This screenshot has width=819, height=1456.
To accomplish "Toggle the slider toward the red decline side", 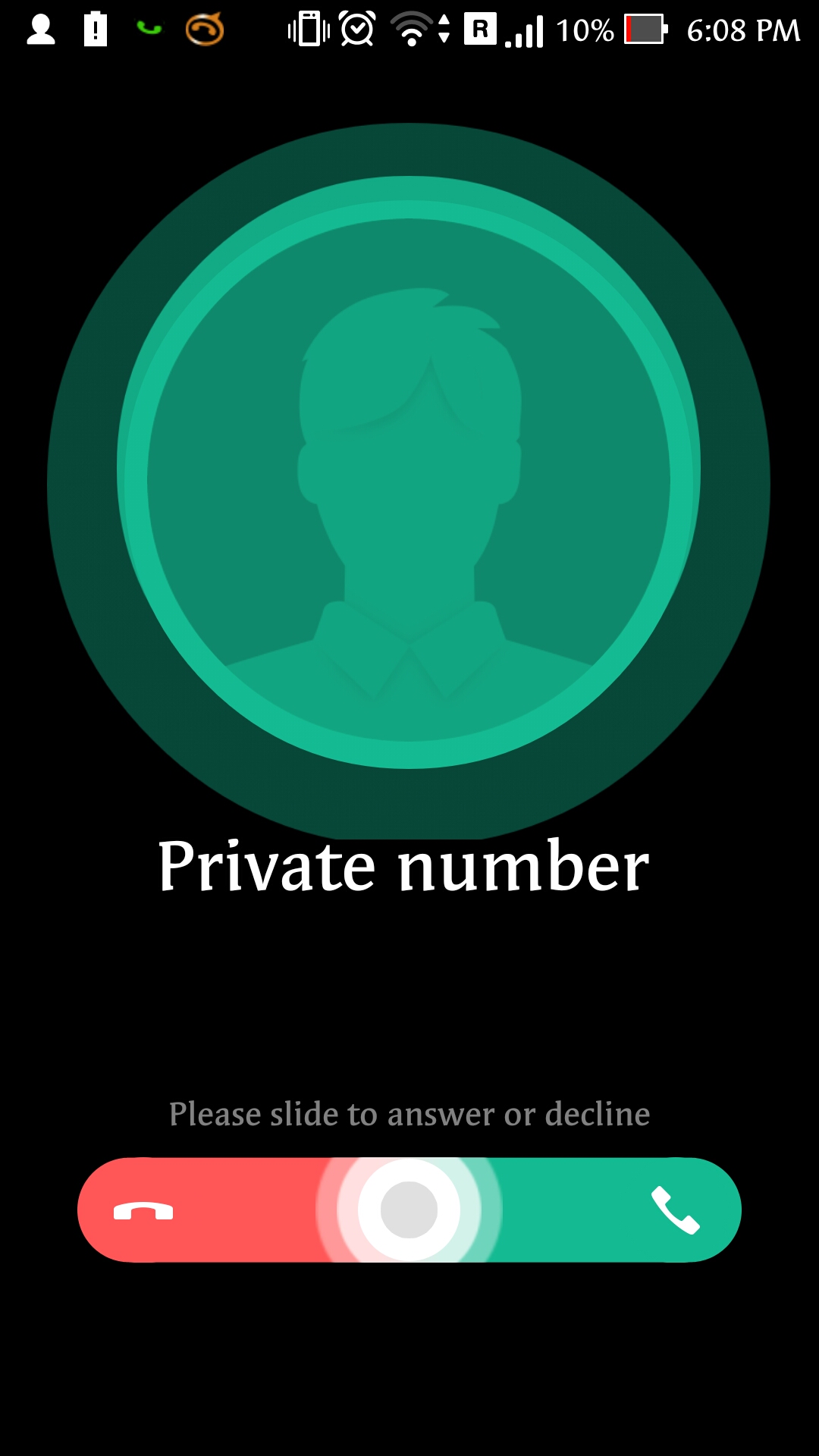I will point(227,1210).
